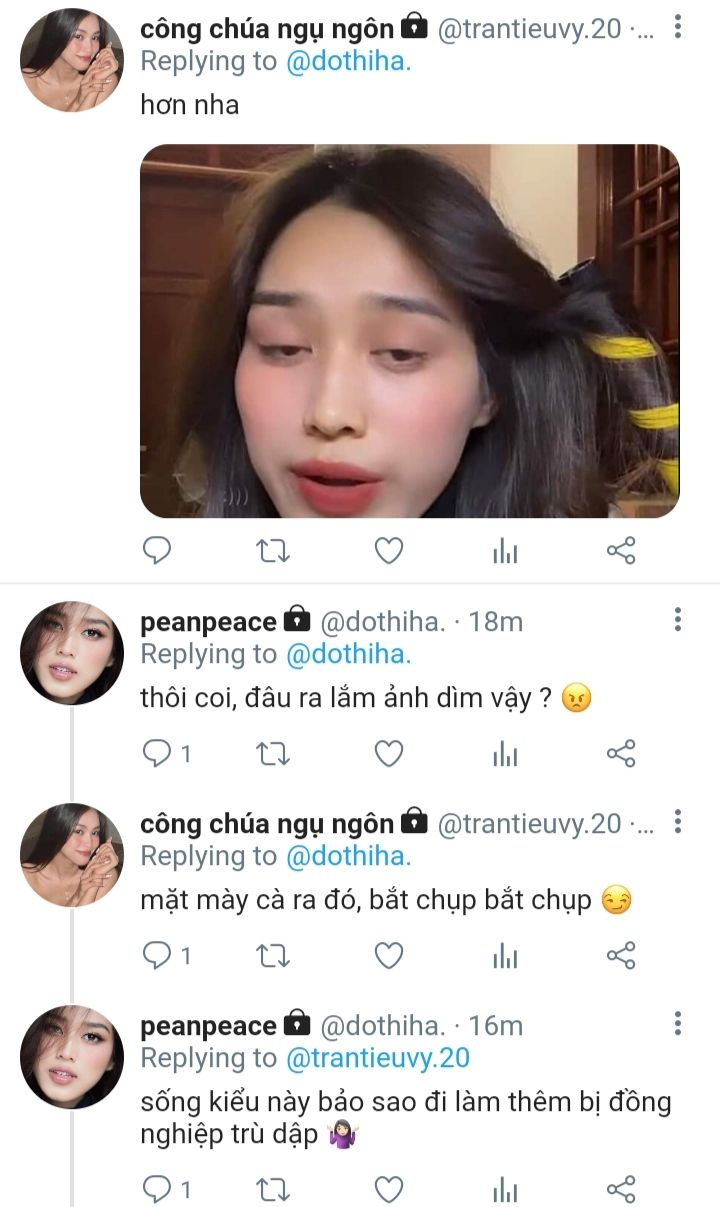View analytics of the 'hơn nha' tweet
Viewport: 720px width, 1207px height.
(505, 551)
